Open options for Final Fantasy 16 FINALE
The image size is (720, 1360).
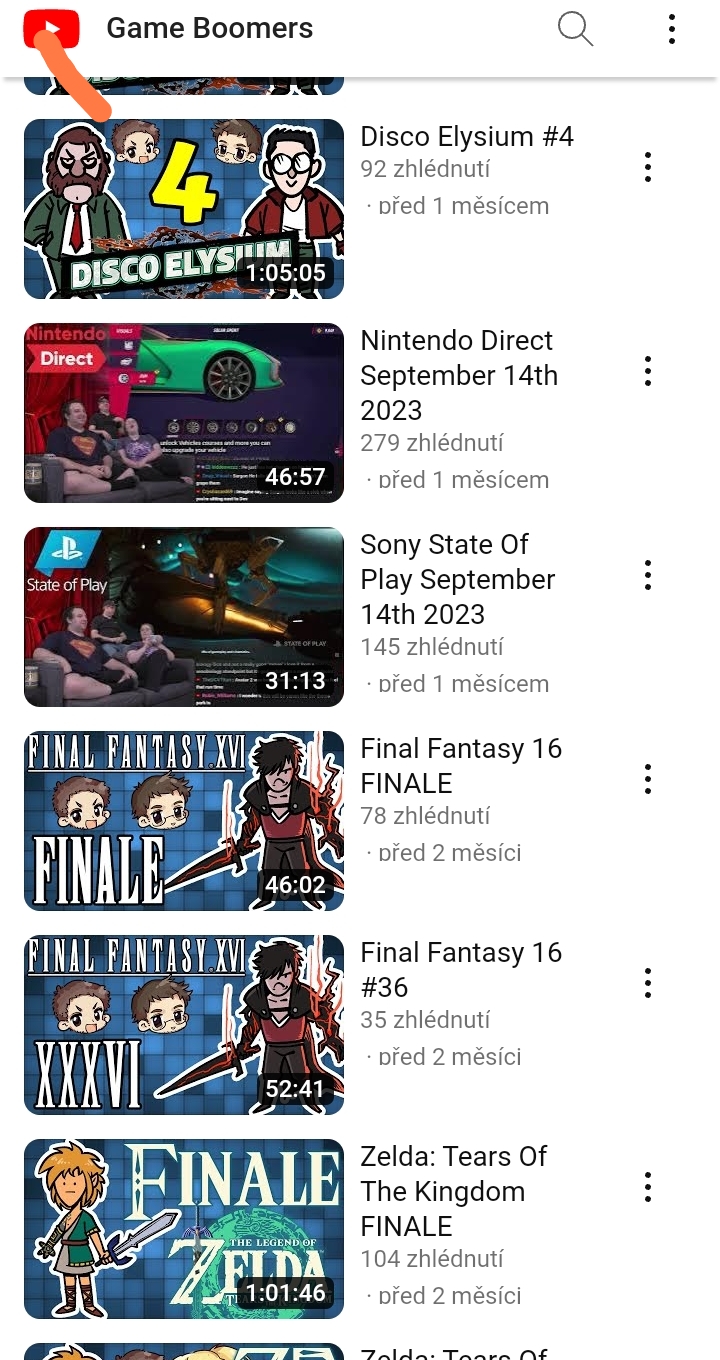(648, 779)
